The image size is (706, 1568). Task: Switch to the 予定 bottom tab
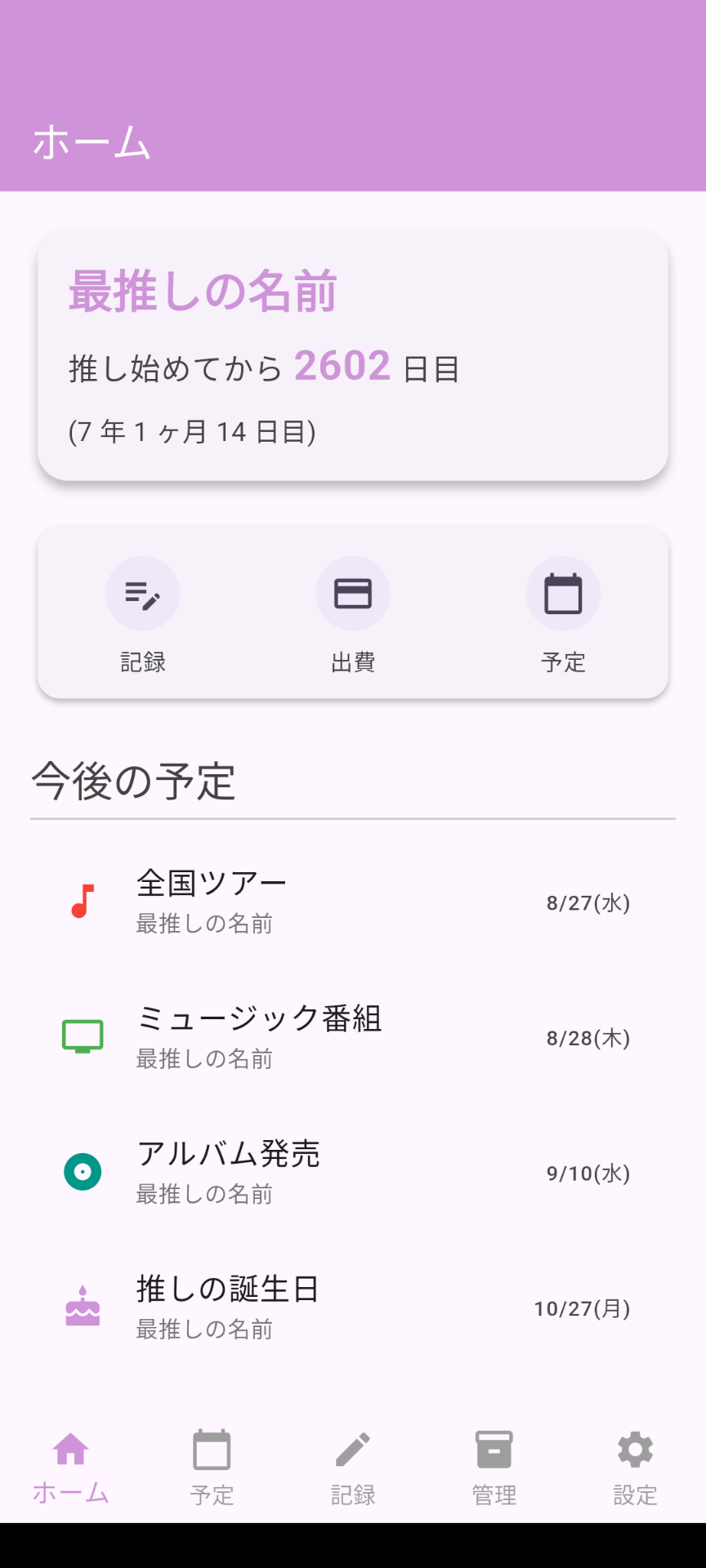212,1468
